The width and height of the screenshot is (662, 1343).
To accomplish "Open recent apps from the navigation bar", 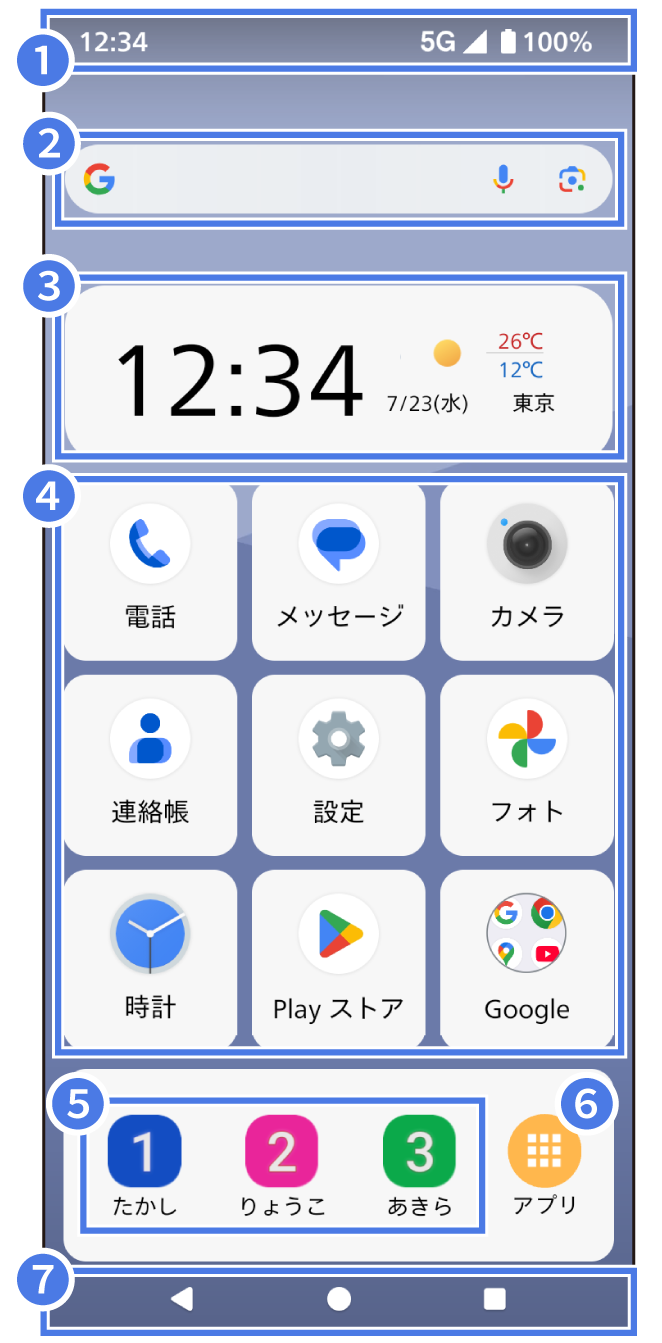I will point(494,1299).
